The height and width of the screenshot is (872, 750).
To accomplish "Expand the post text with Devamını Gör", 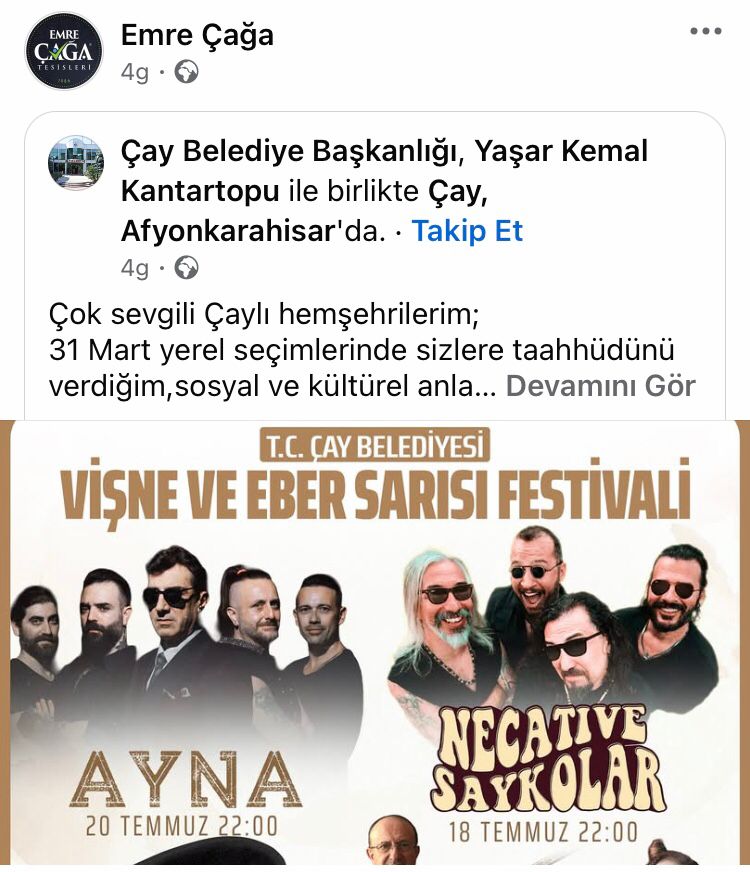I will click(600, 386).
